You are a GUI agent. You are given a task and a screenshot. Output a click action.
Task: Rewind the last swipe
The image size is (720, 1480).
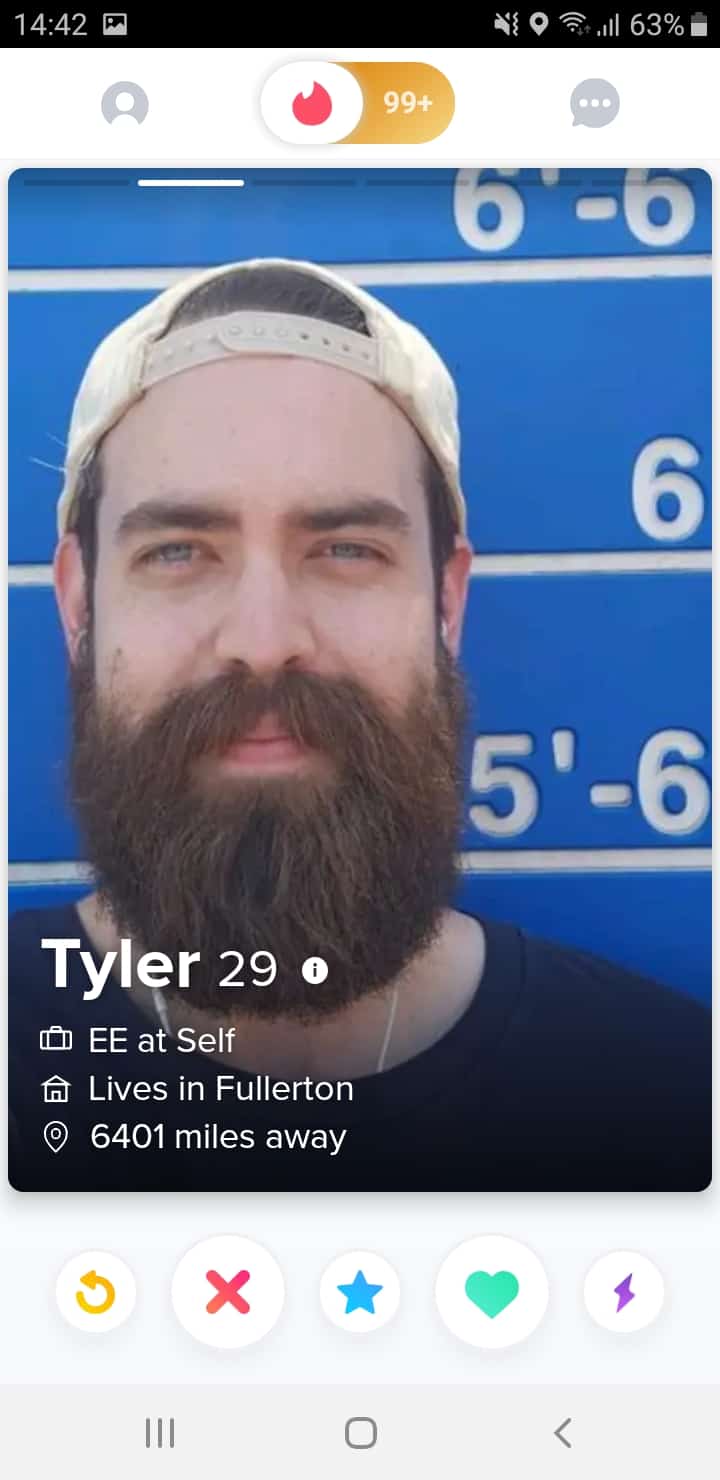(x=96, y=1292)
